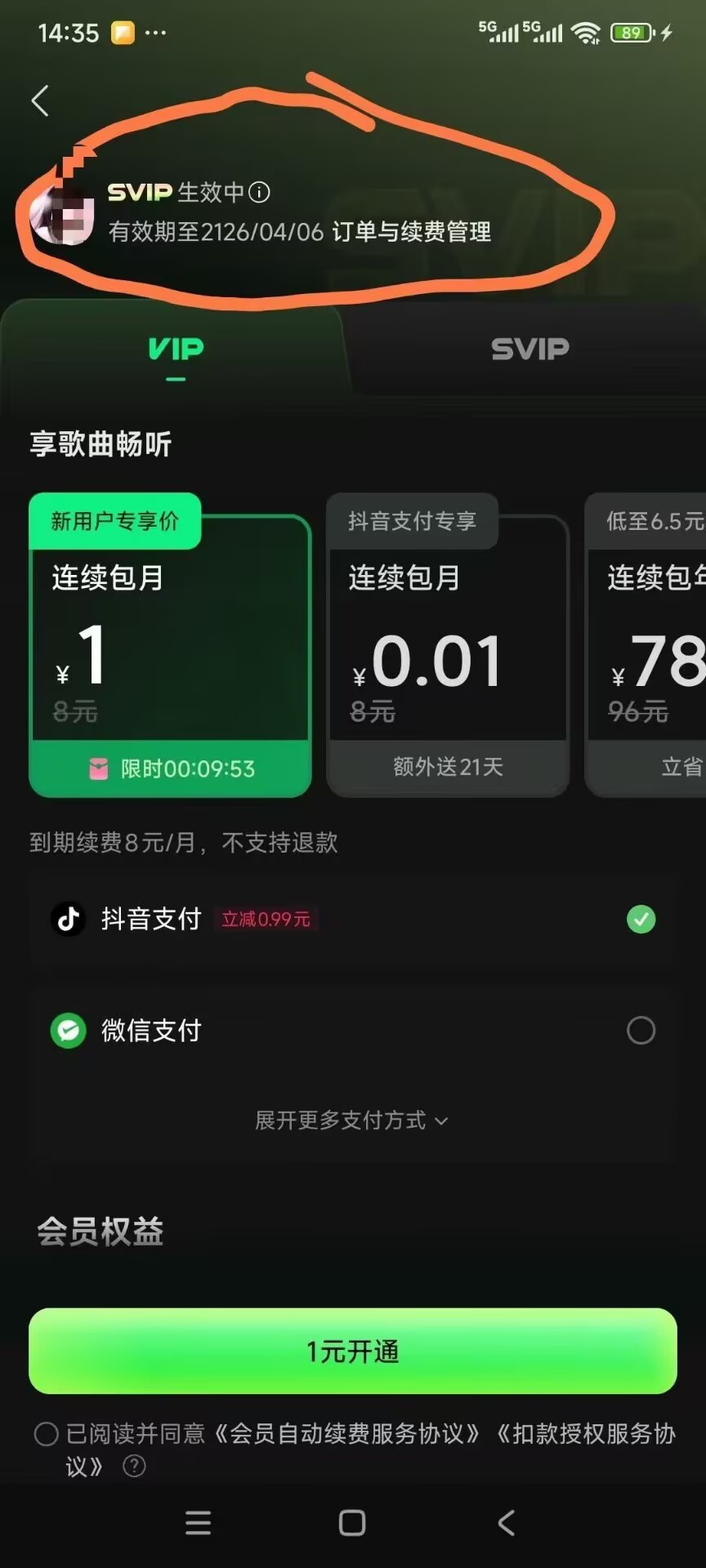Screen dimensions: 706x1568
Task: Open 订单与续费管理
Action: point(411,232)
